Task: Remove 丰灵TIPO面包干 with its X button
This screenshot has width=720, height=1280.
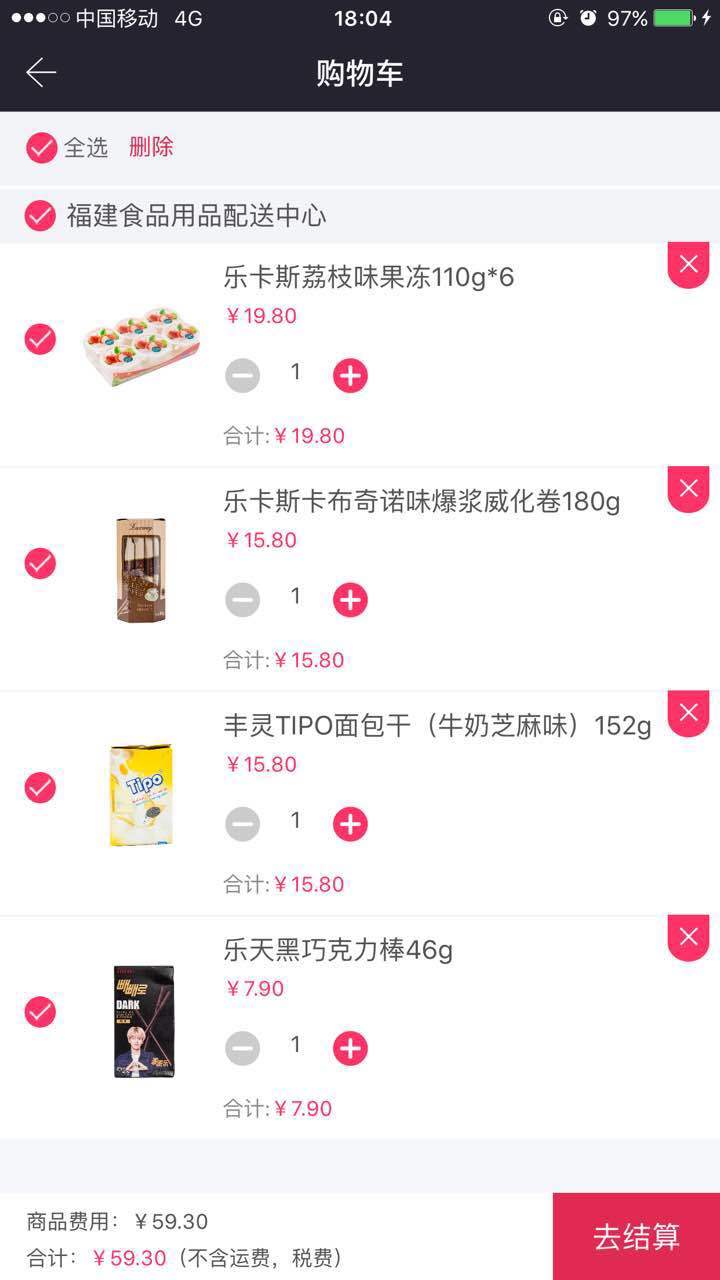Action: [688, 712]
